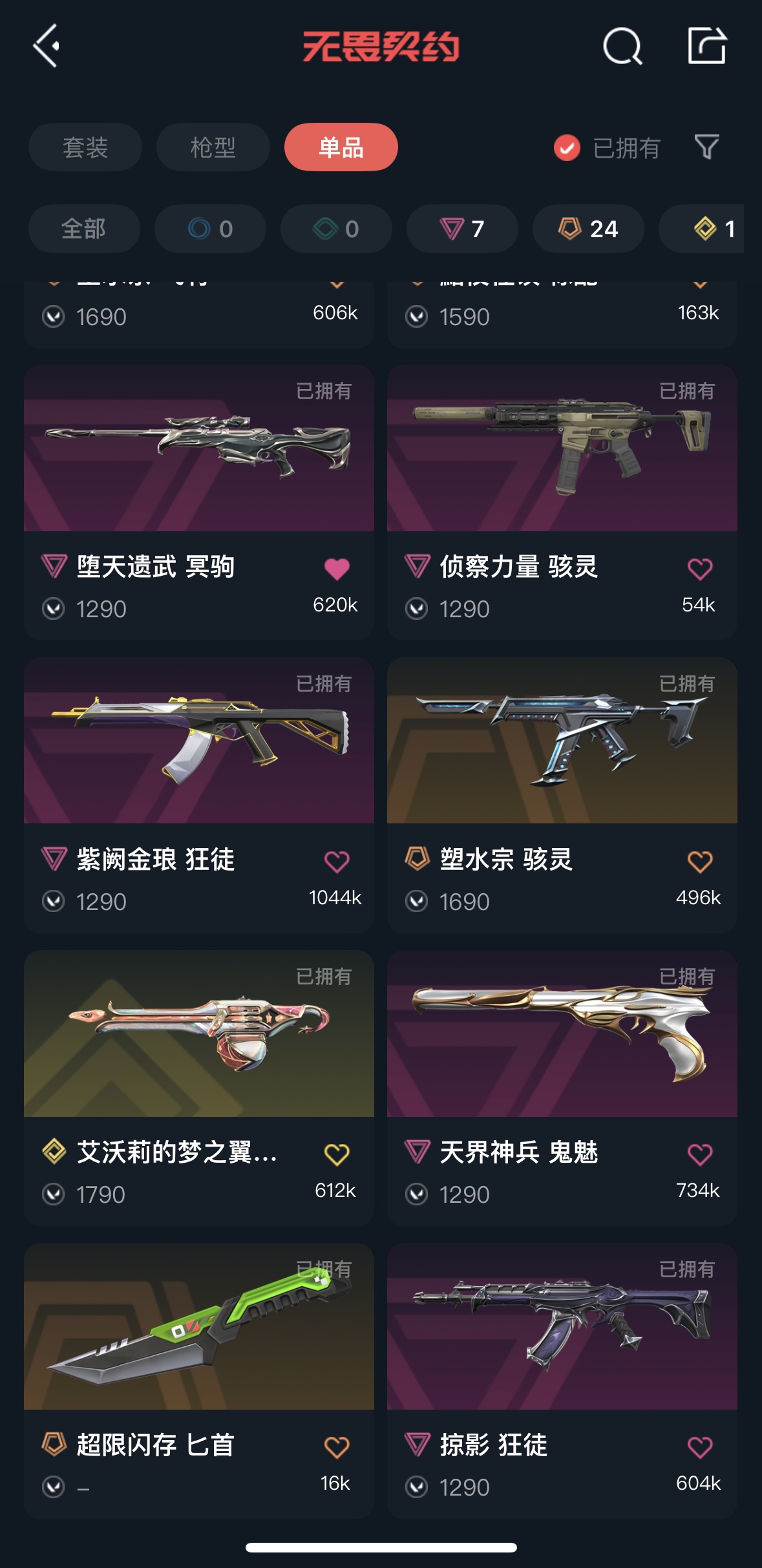The height and width of the screenshot is (1568, 762).
Task: Switch to the 枪型 tab
Action: pyautogui.click(x=213, y=147)
